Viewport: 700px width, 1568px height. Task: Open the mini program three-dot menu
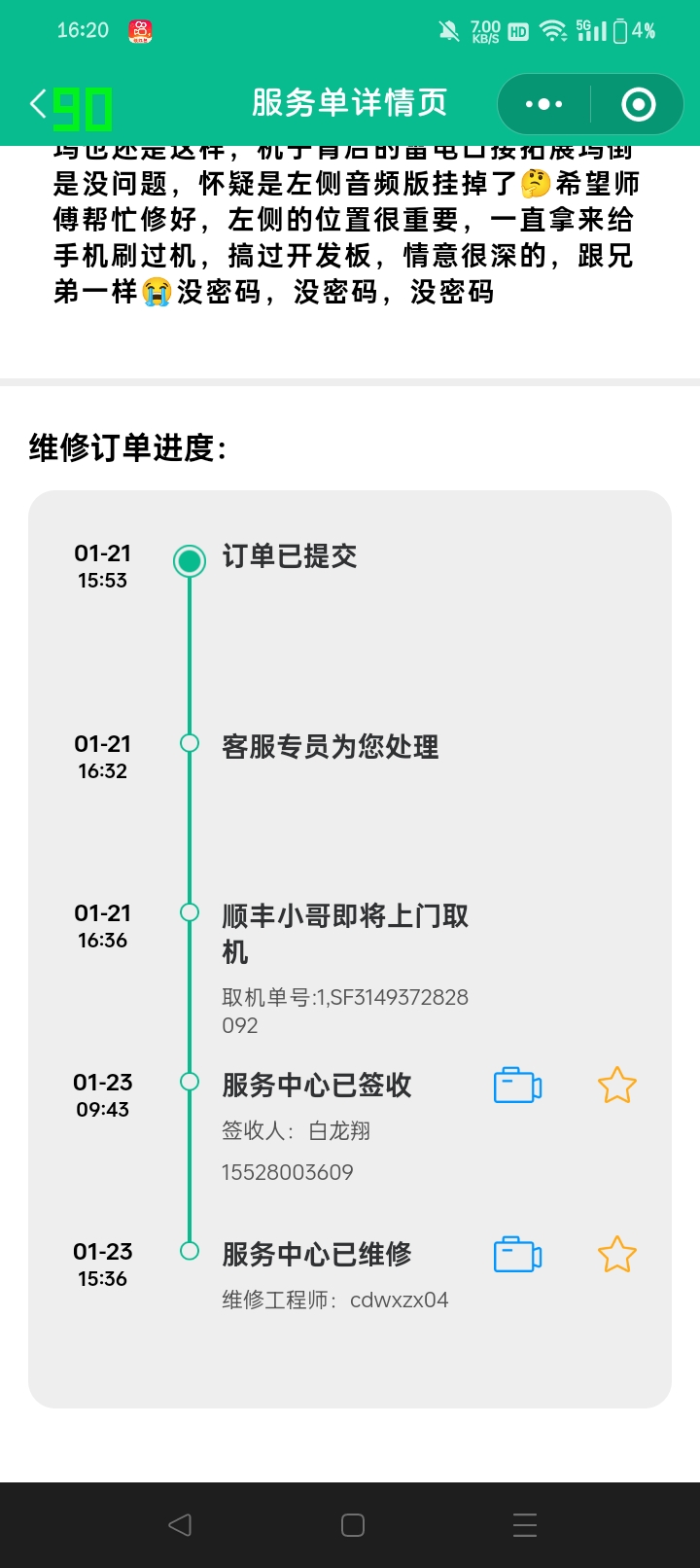[x=543, y=104]
